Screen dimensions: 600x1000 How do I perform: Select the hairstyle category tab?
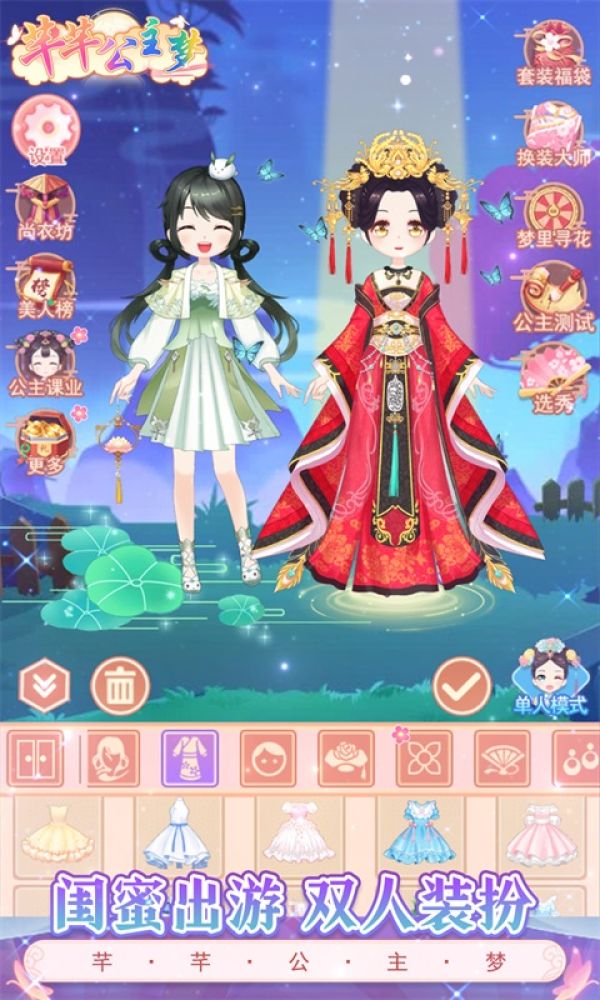click(x=112, y=759)
